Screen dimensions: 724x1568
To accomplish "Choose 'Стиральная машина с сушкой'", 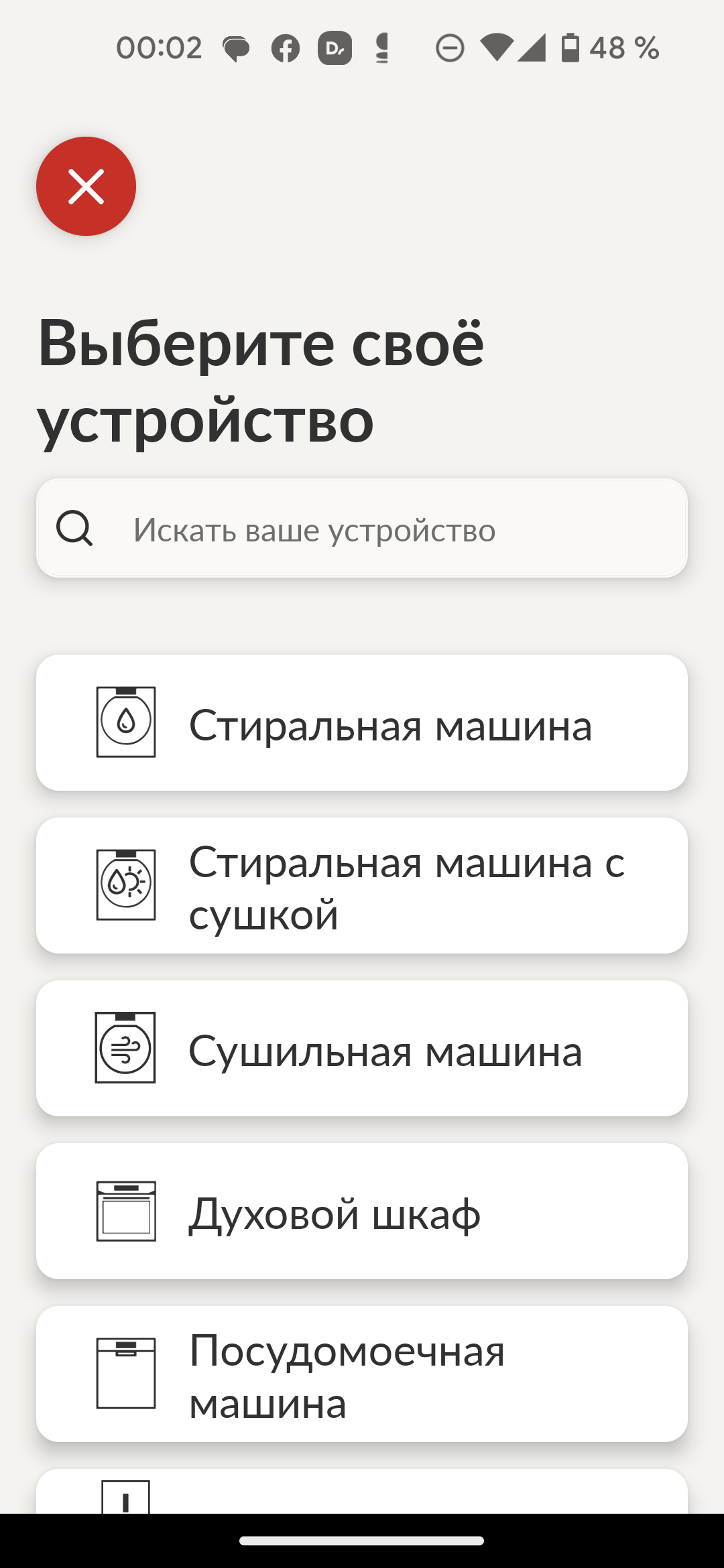I will point(362,886).
